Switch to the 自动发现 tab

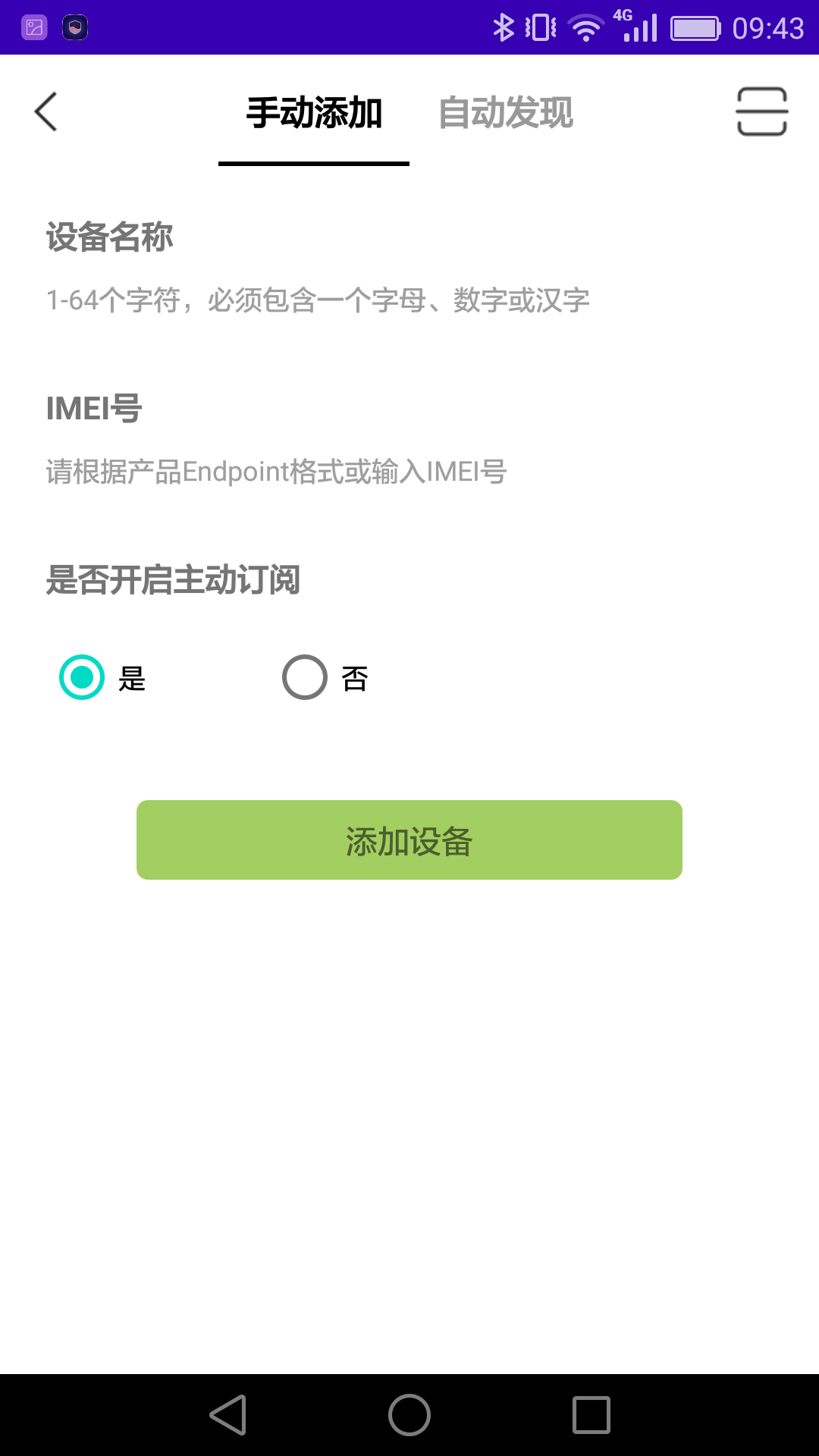pyautogui.click(x=506, y=113)
